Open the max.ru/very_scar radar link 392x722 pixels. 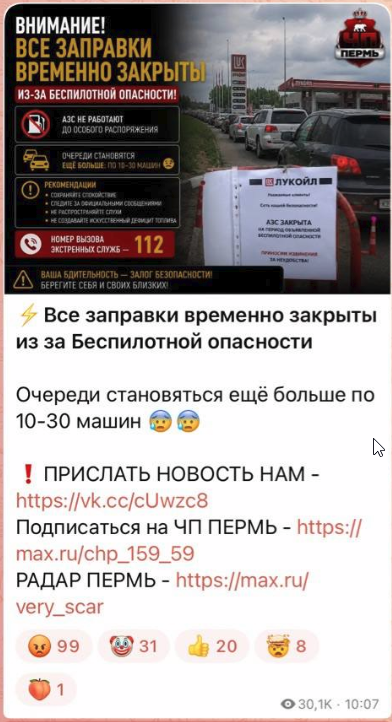coord(162,594)
